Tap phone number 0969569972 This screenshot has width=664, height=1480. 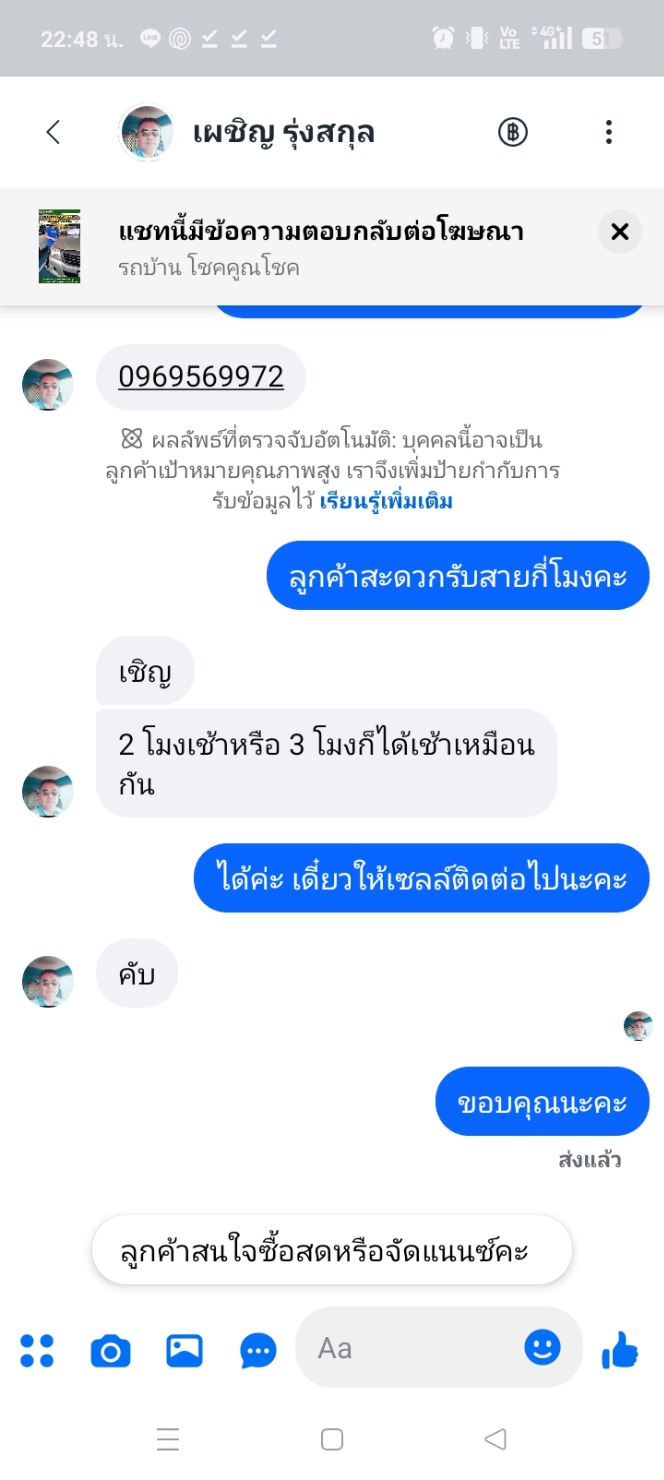pyautogui.click(x=201, y=377)
